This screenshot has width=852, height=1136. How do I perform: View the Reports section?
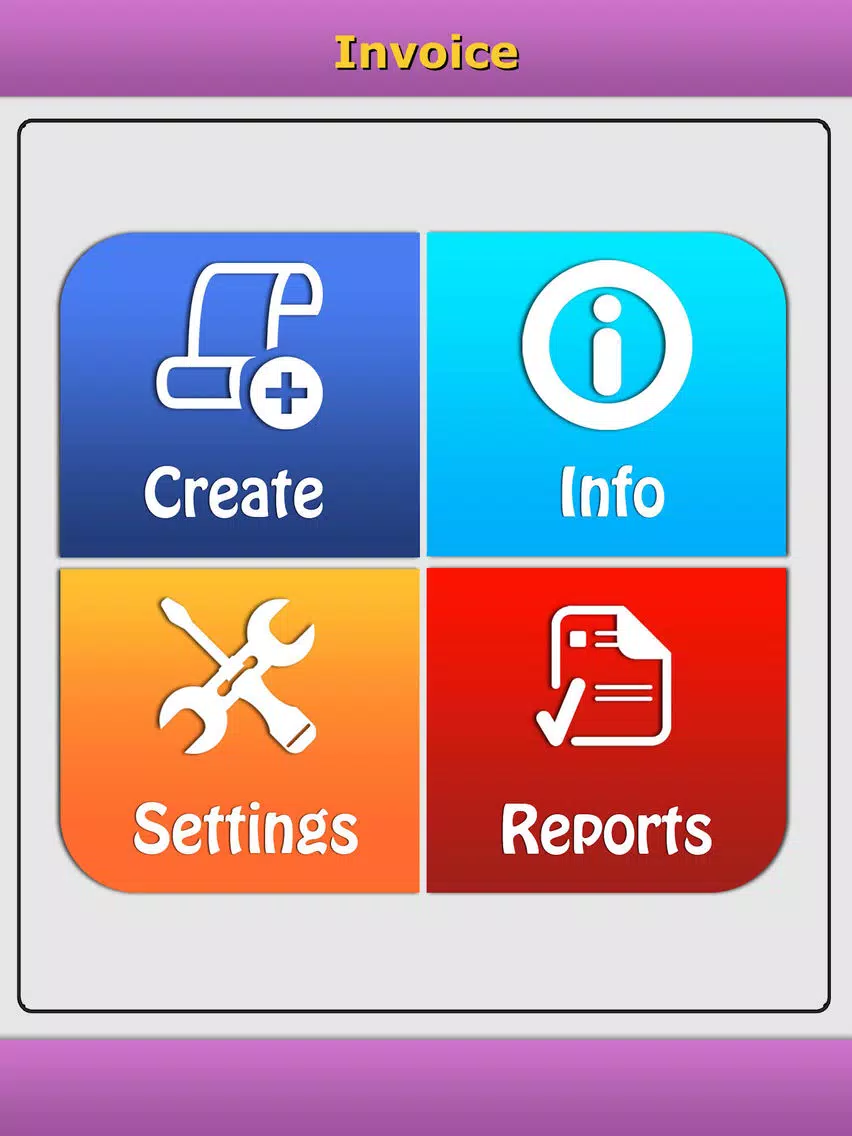point(607,730)
